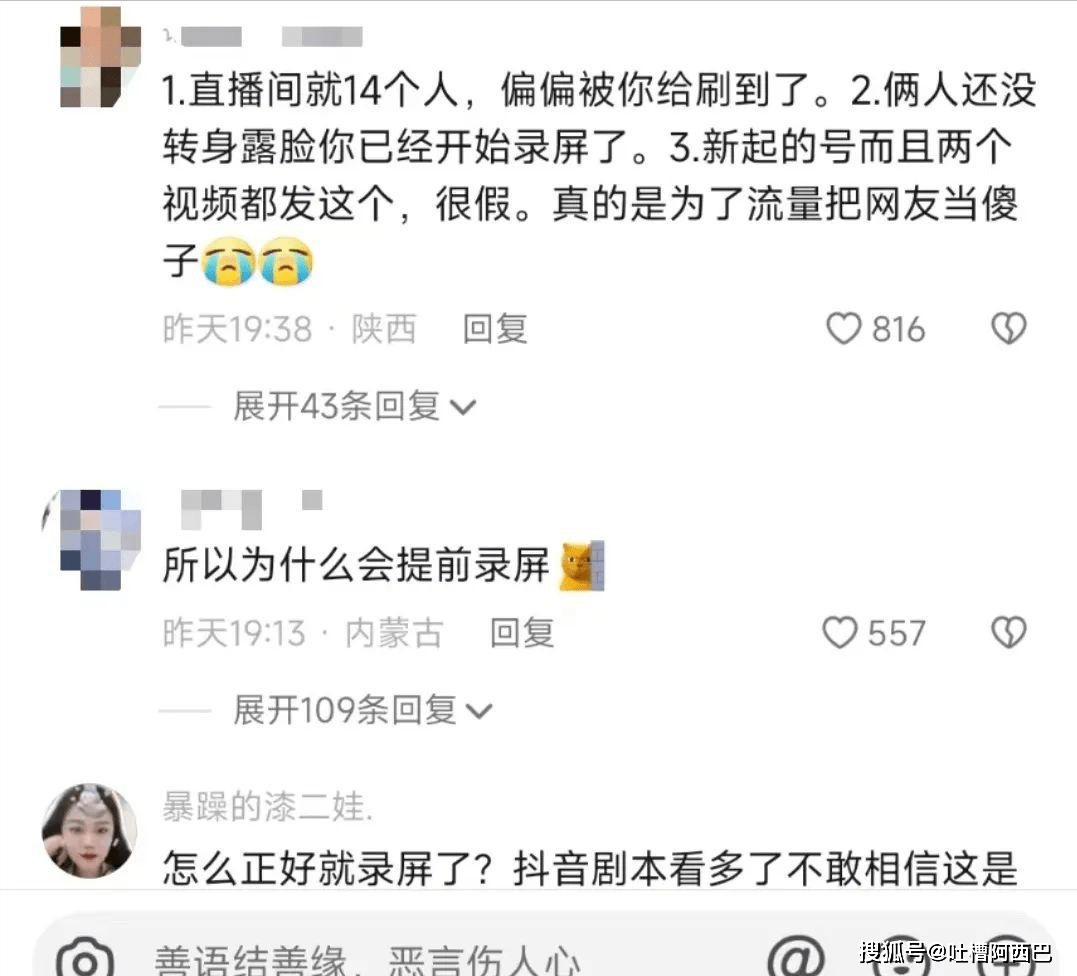Reply to the comment from 陕西
The height and width of the screenshot is (976, 1077).
pyautogui.click(x=495, y=329)
